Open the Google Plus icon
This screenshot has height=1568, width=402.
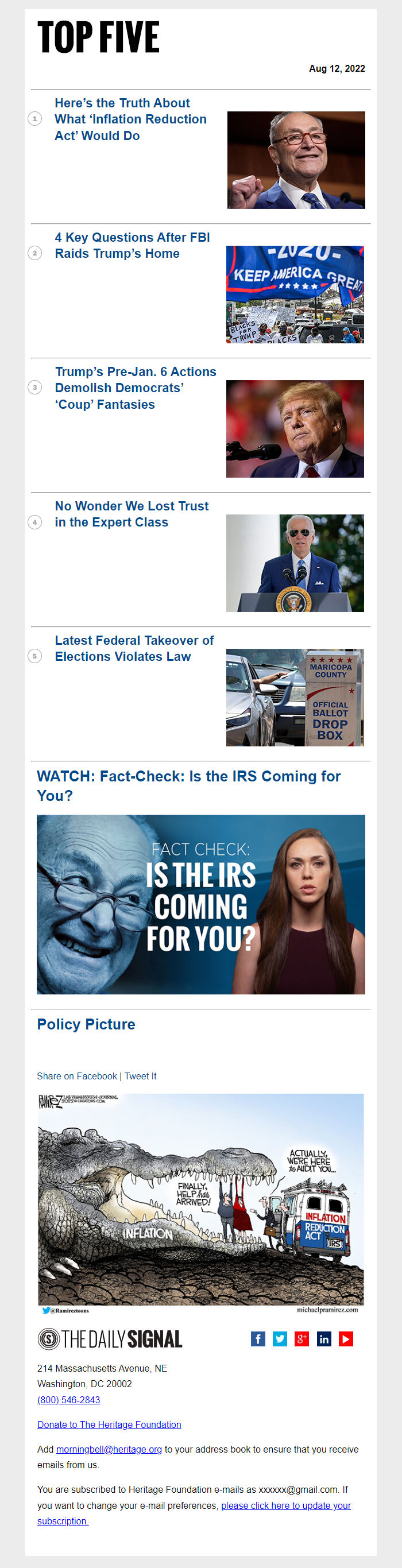[x=302, y=1338]
